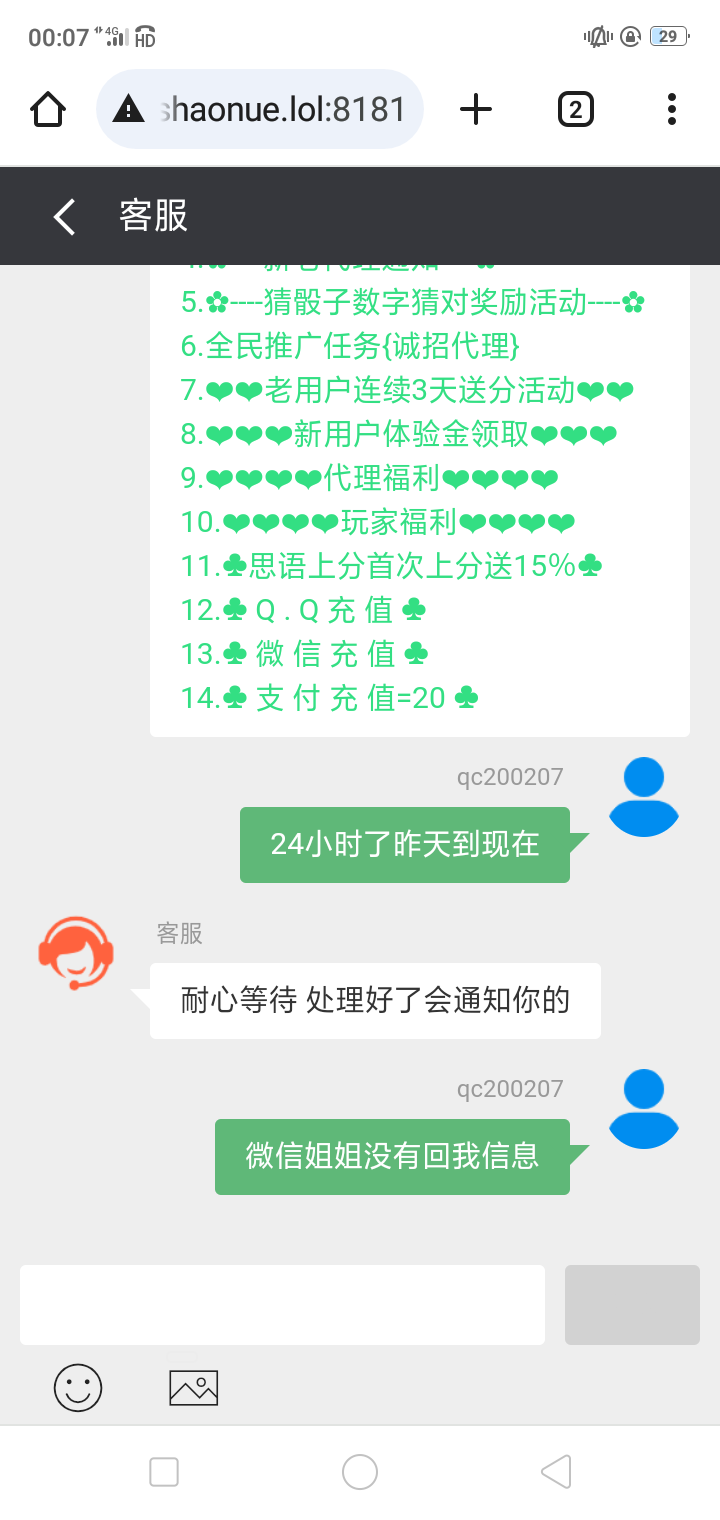Tap the 客服 title in the header bar
720x1520 pixels.
pos(152,215)
